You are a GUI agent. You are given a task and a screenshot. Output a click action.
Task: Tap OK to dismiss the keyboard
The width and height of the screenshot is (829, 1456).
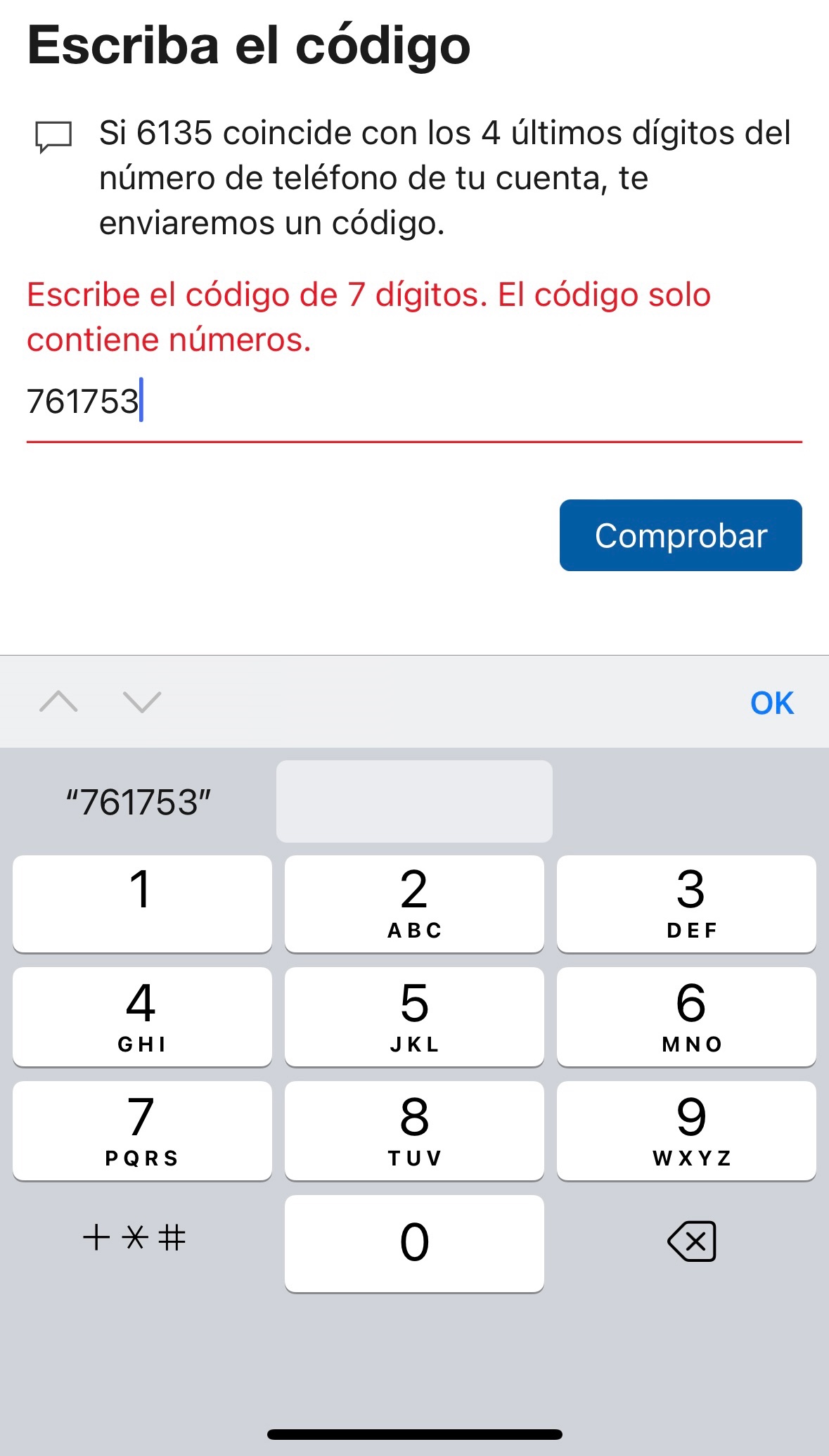pos(771,703)
